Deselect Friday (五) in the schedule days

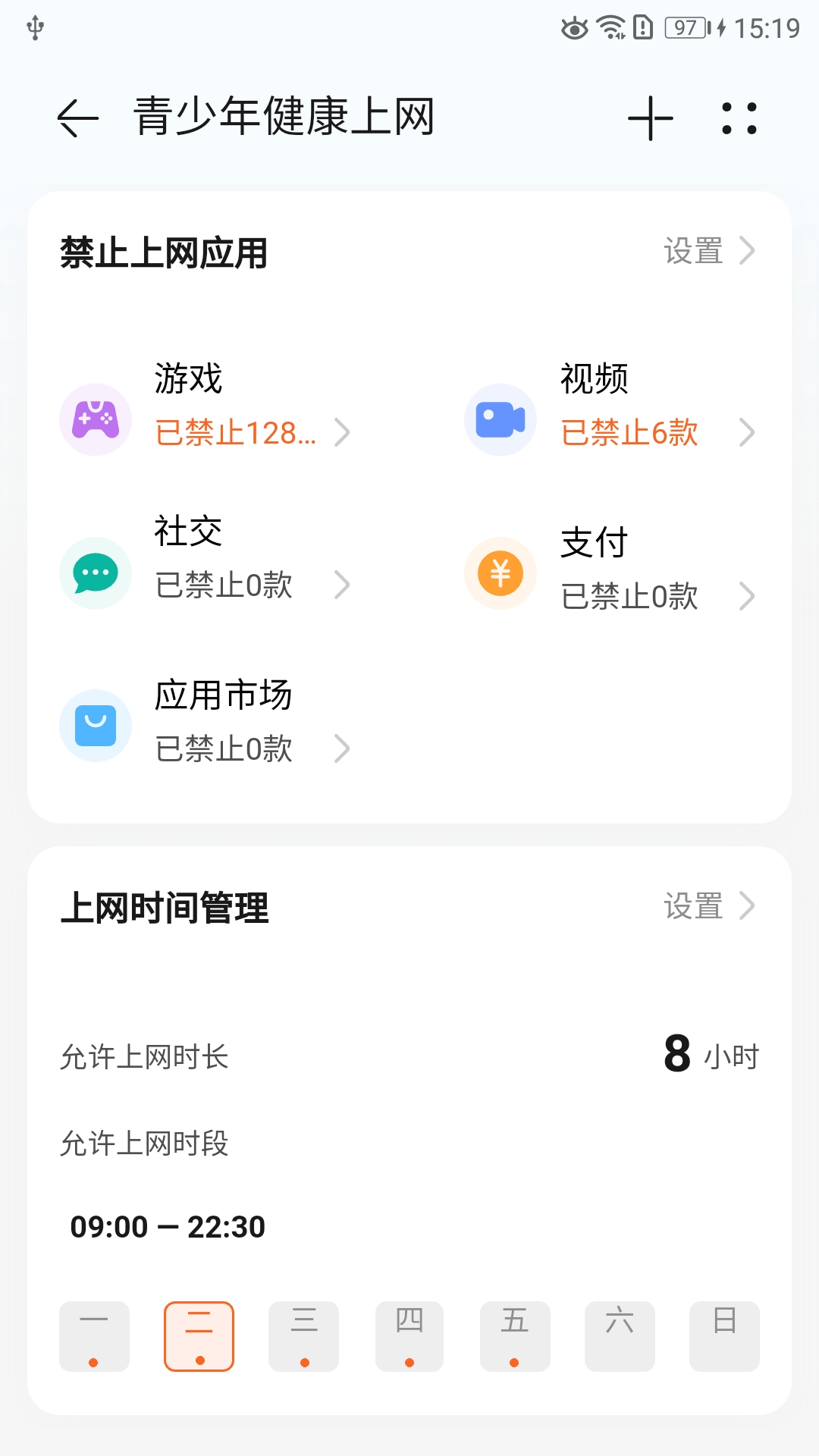[515, 1336]
